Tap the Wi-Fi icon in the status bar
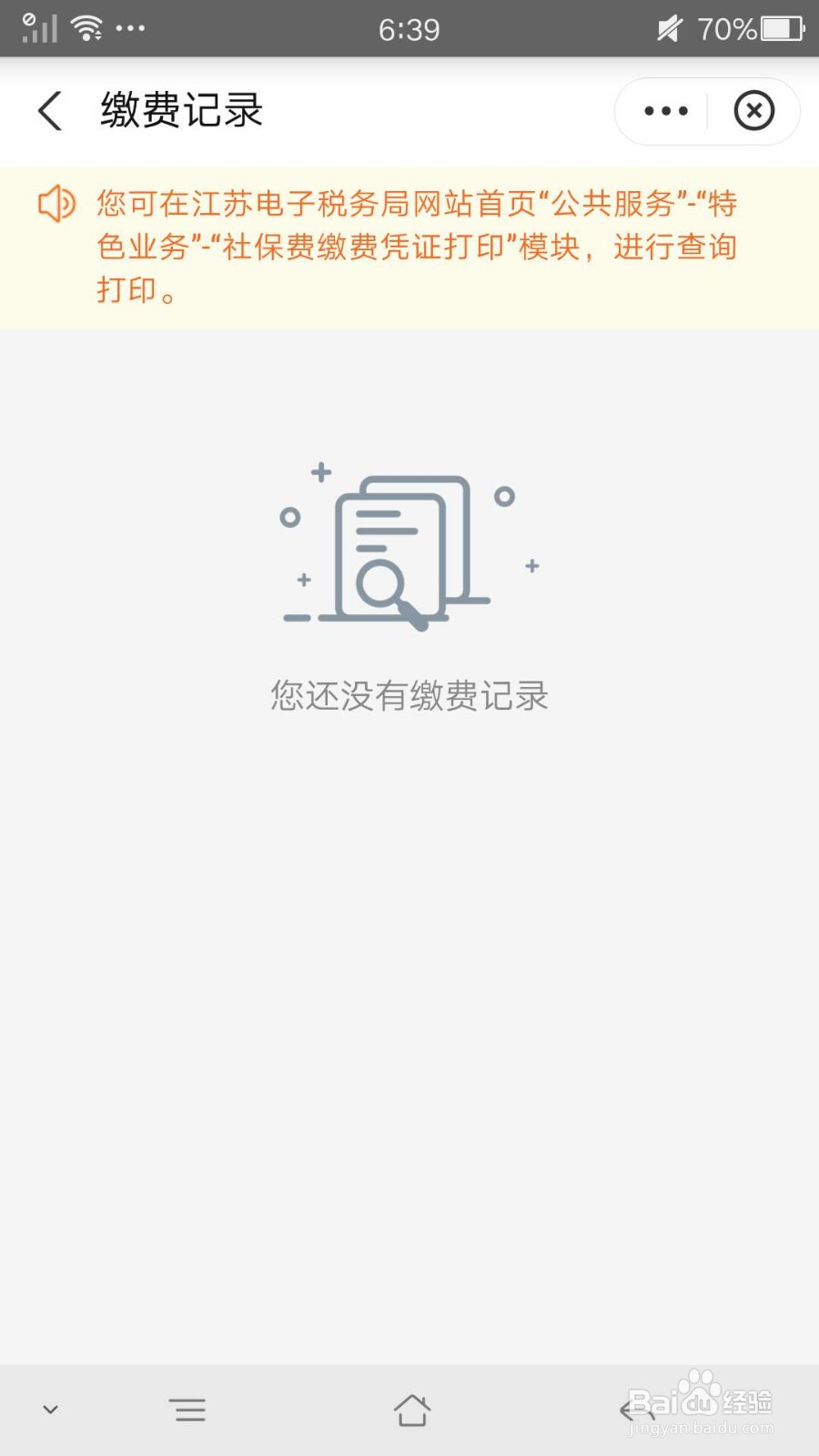 (x=86, y=25)
